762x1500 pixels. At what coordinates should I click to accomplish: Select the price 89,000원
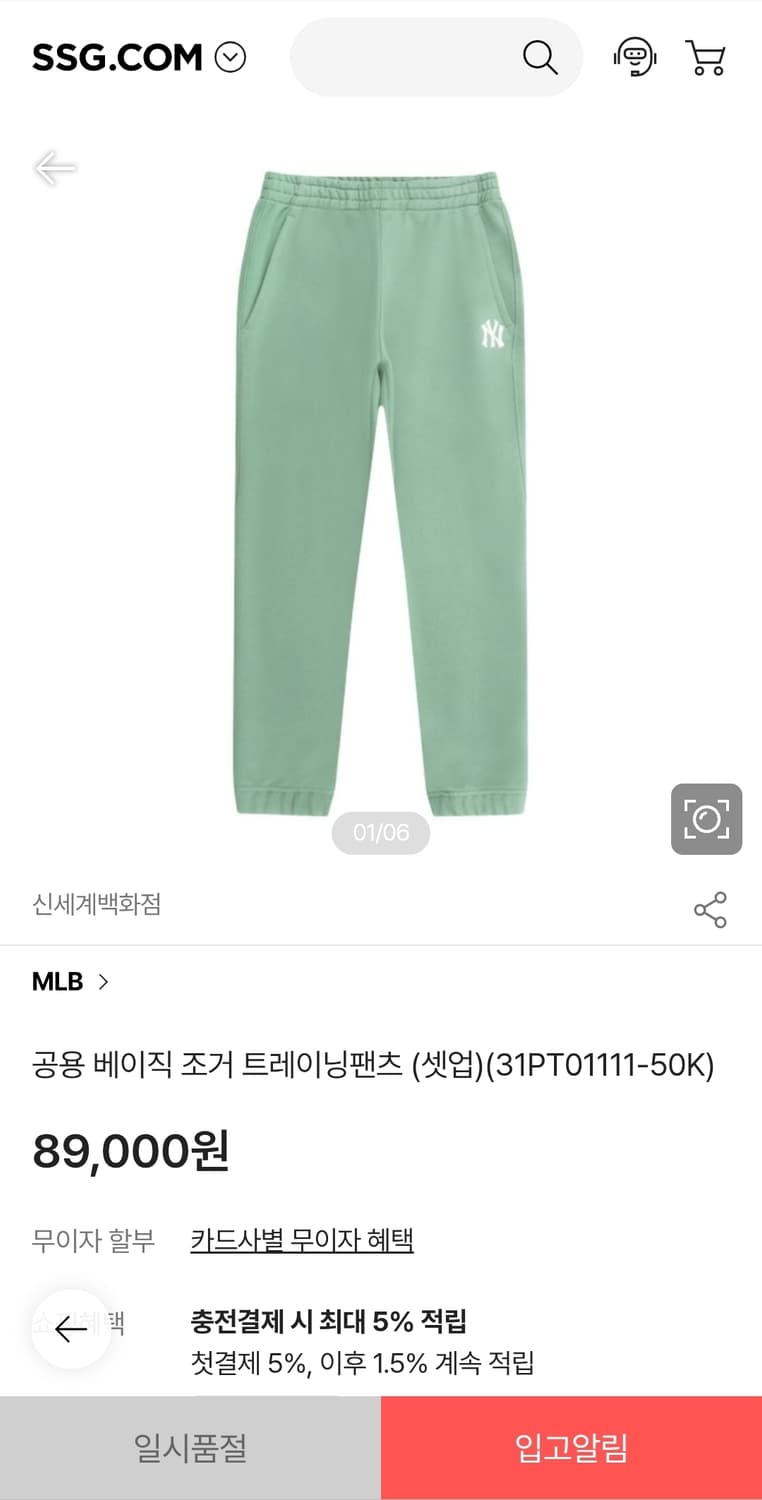(130, 1151)
